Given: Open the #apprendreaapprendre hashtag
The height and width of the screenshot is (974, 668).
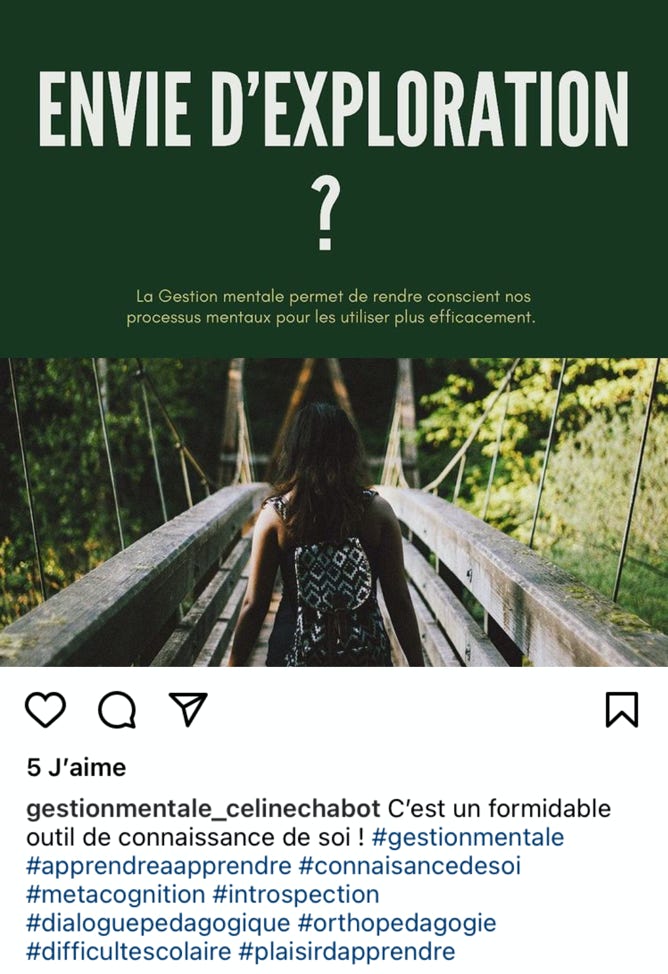Looking at the screenshot, I should (x=159, y=866).
